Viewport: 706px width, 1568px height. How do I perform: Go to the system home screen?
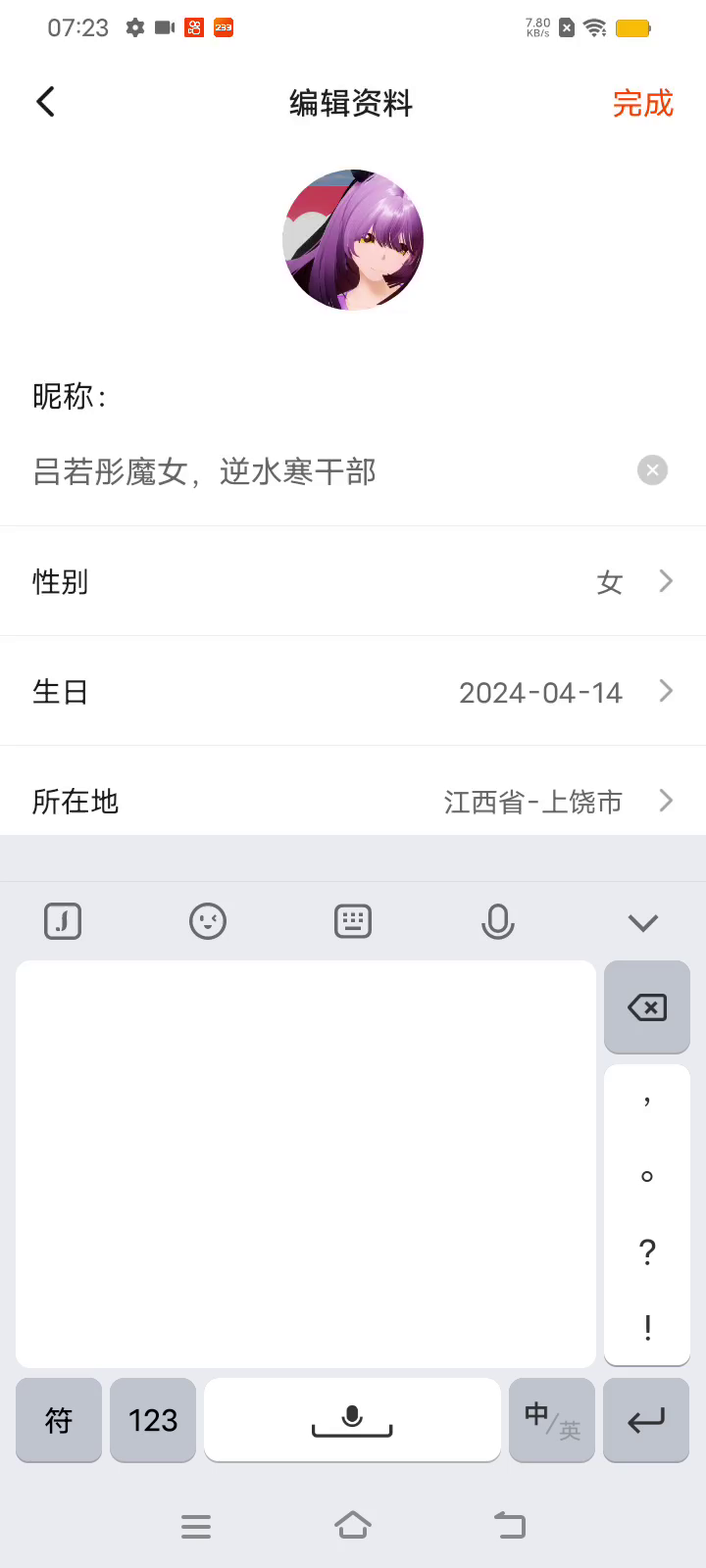pyautogui.click(x=353, y=1525)
